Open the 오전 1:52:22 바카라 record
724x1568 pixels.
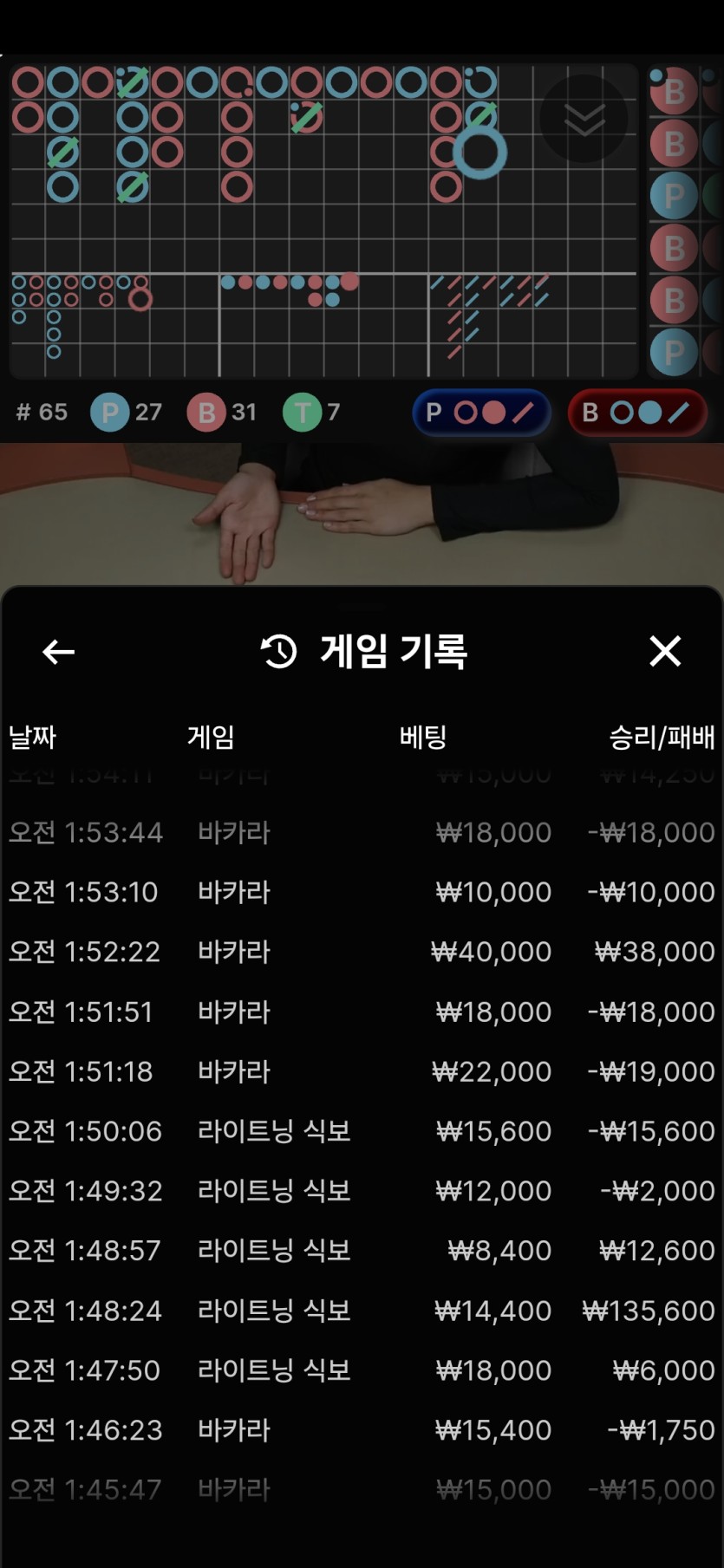[x=362, y=952]
